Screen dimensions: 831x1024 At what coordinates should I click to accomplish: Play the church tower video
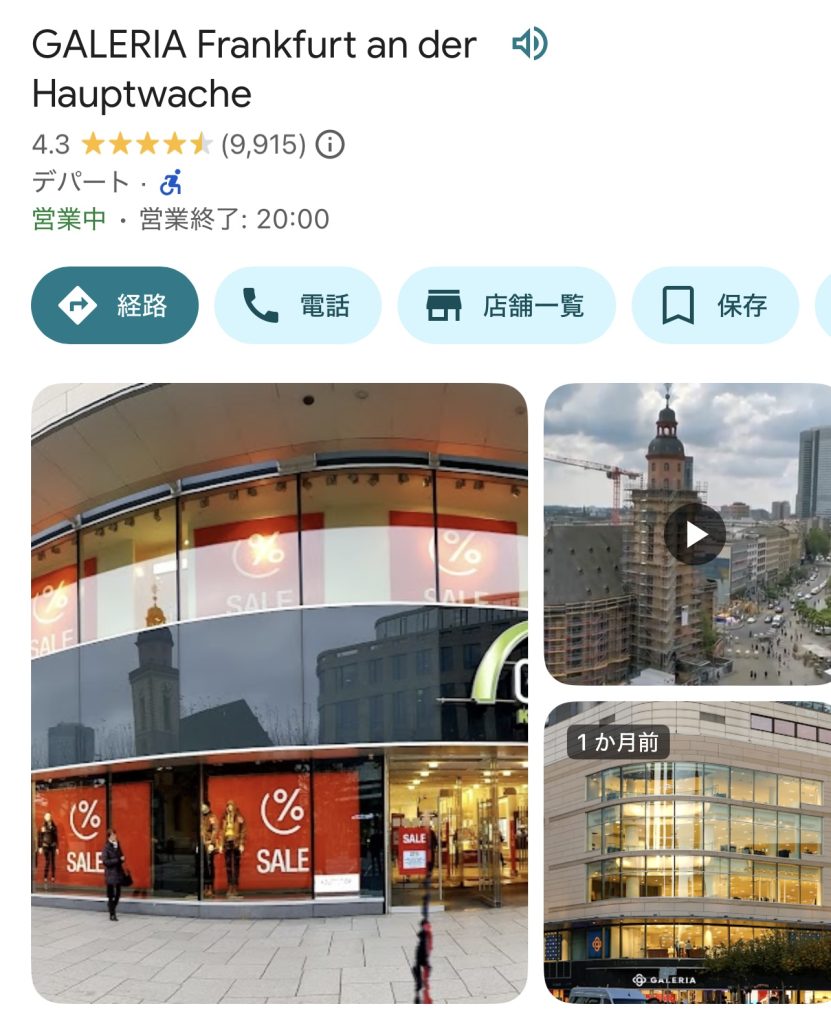coord(694,534)
